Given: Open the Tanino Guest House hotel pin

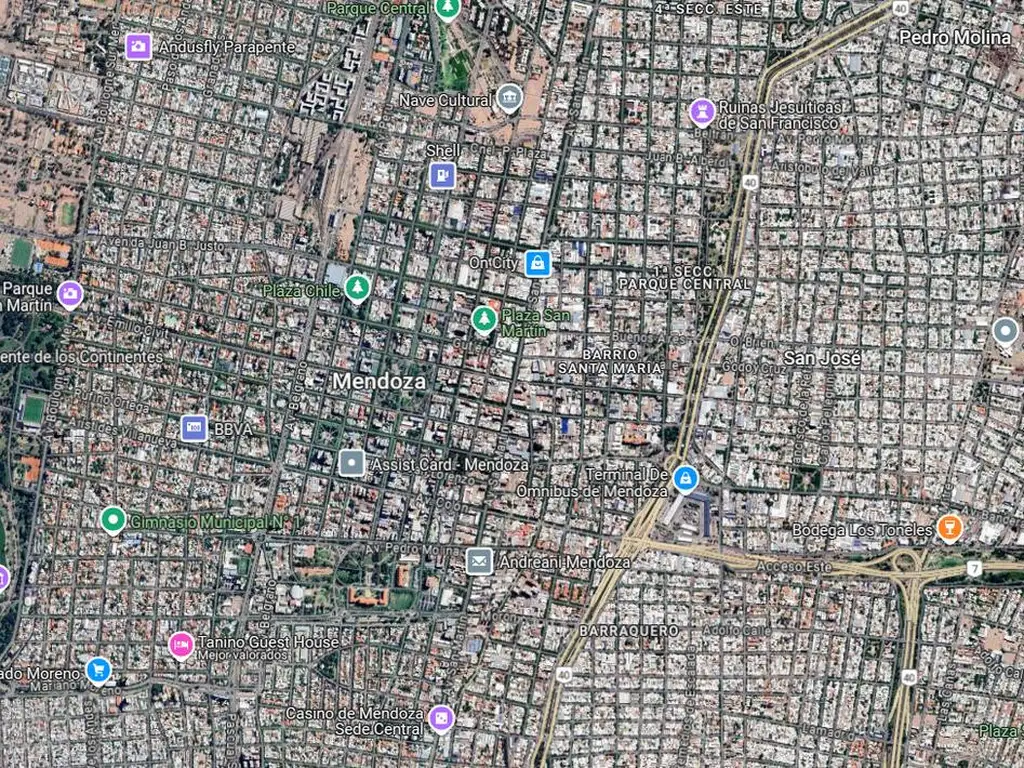Looking at the screenshot, I should (181, 645).
